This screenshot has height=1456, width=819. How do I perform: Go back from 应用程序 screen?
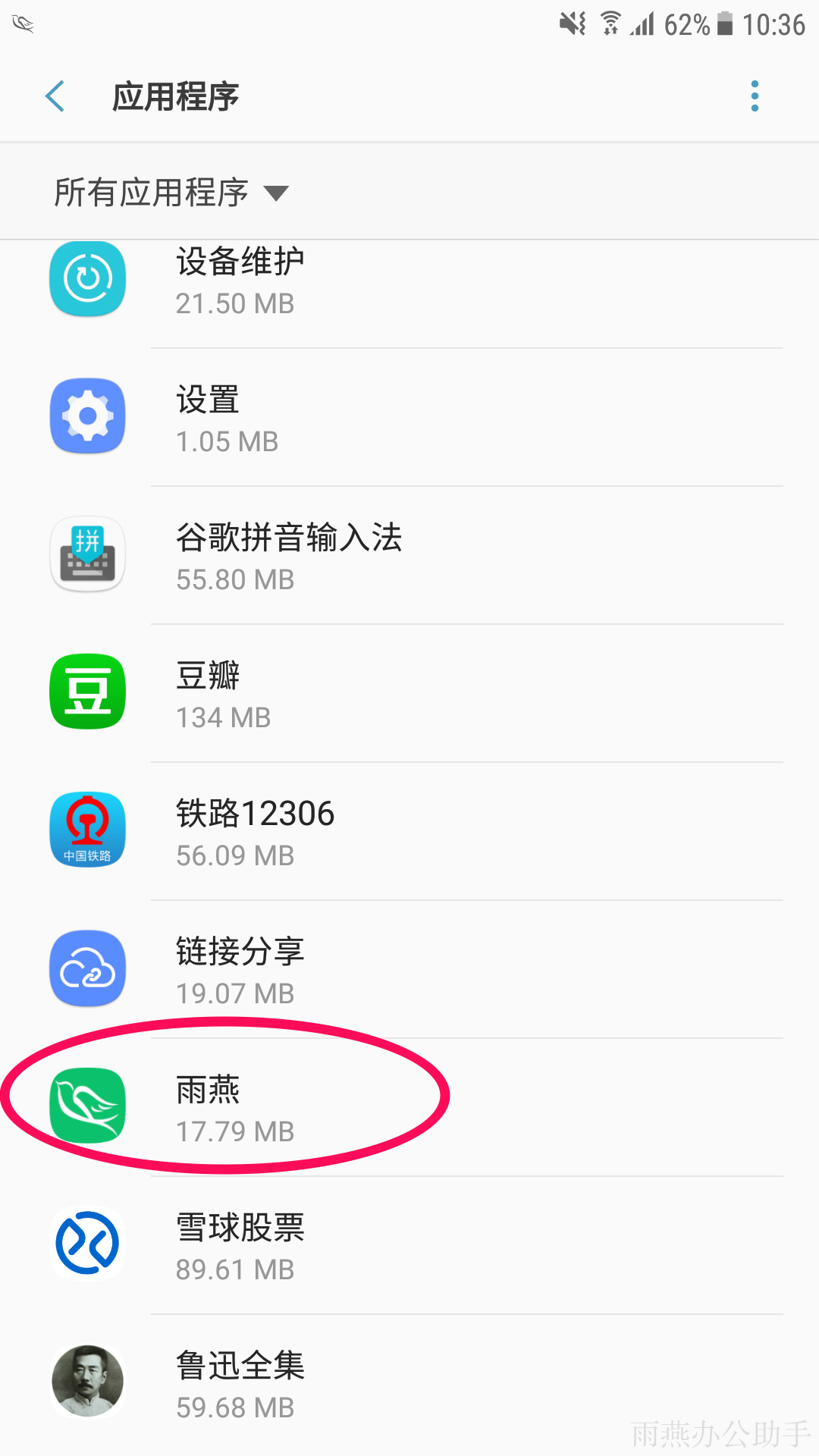point(55,97)
